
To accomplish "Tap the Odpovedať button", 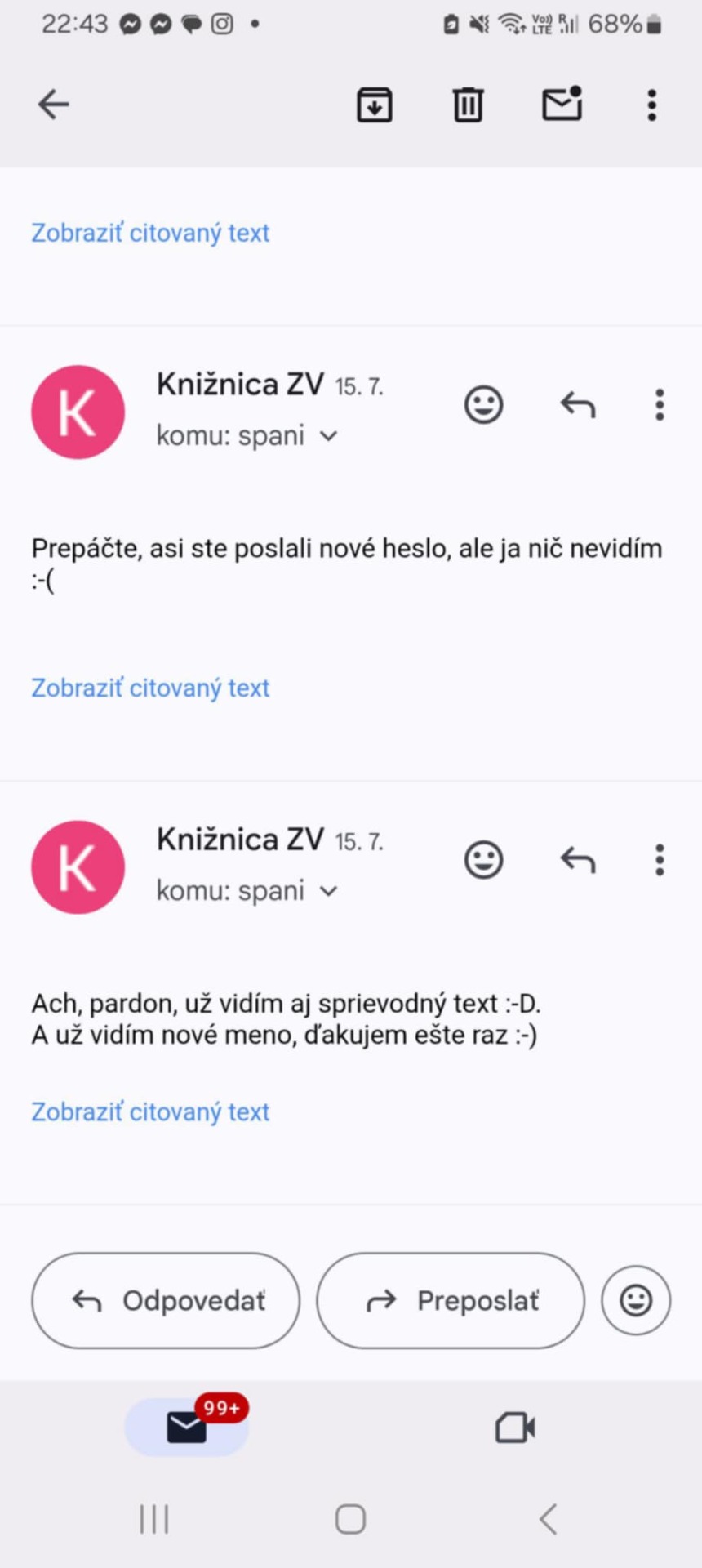I will pos(166,1300).
